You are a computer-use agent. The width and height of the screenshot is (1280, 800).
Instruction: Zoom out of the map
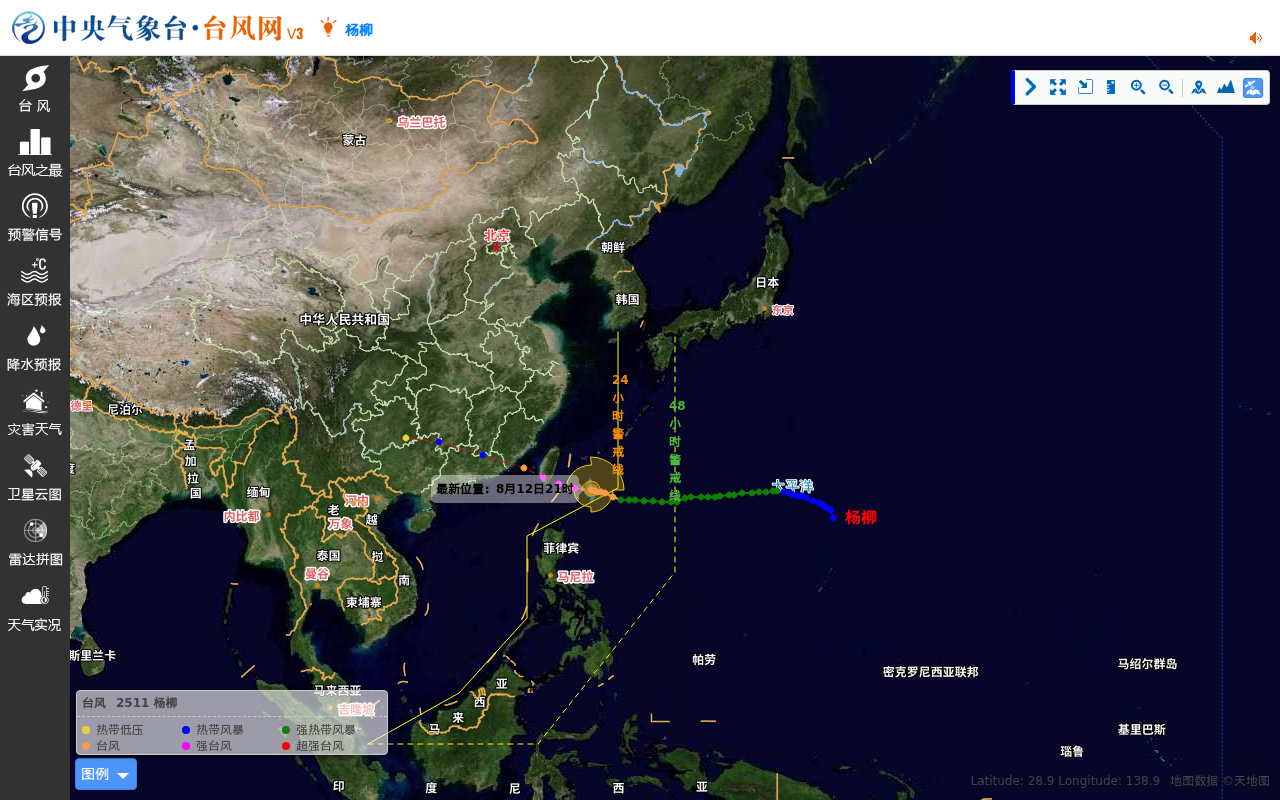point(1166,87)
